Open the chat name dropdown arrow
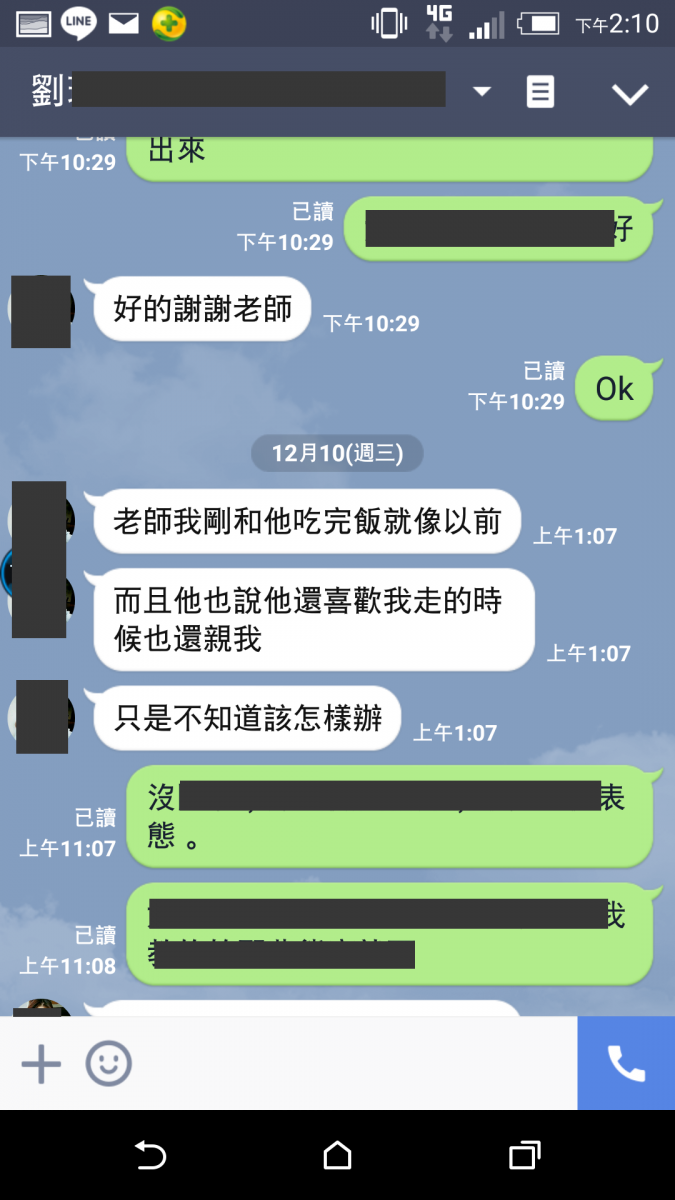675x1200 pixels. click(x=482, y=92)
